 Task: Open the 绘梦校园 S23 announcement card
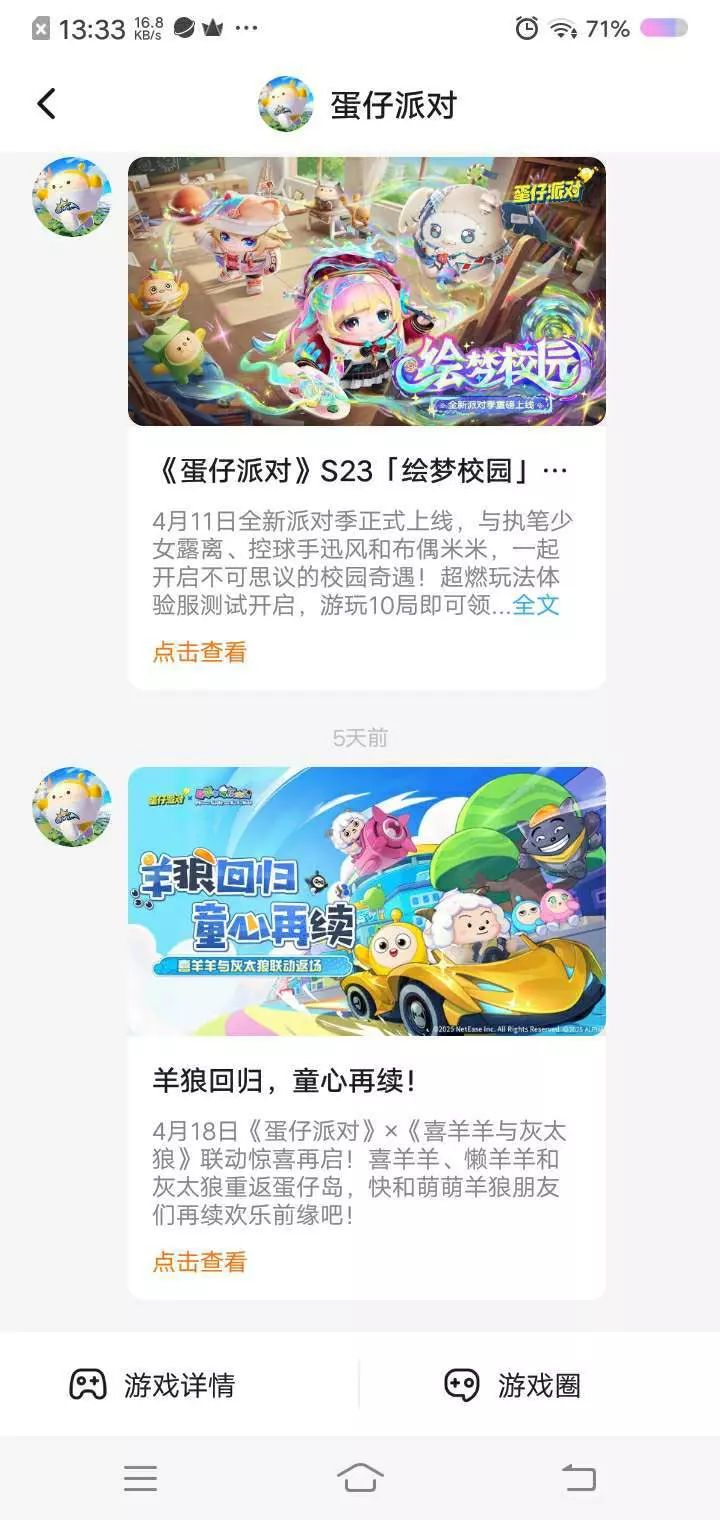pos(367,423)
